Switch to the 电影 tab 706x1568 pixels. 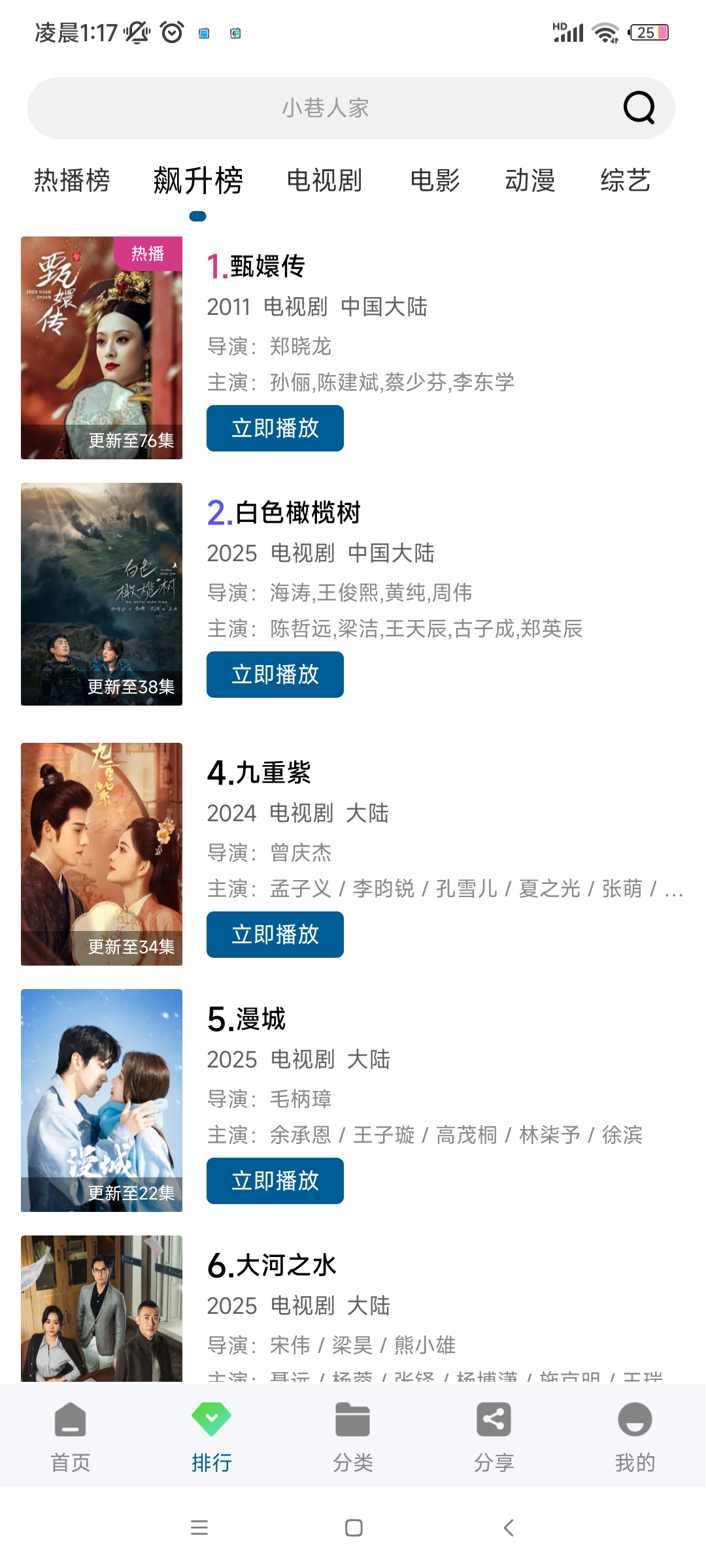tap(435, 181)
